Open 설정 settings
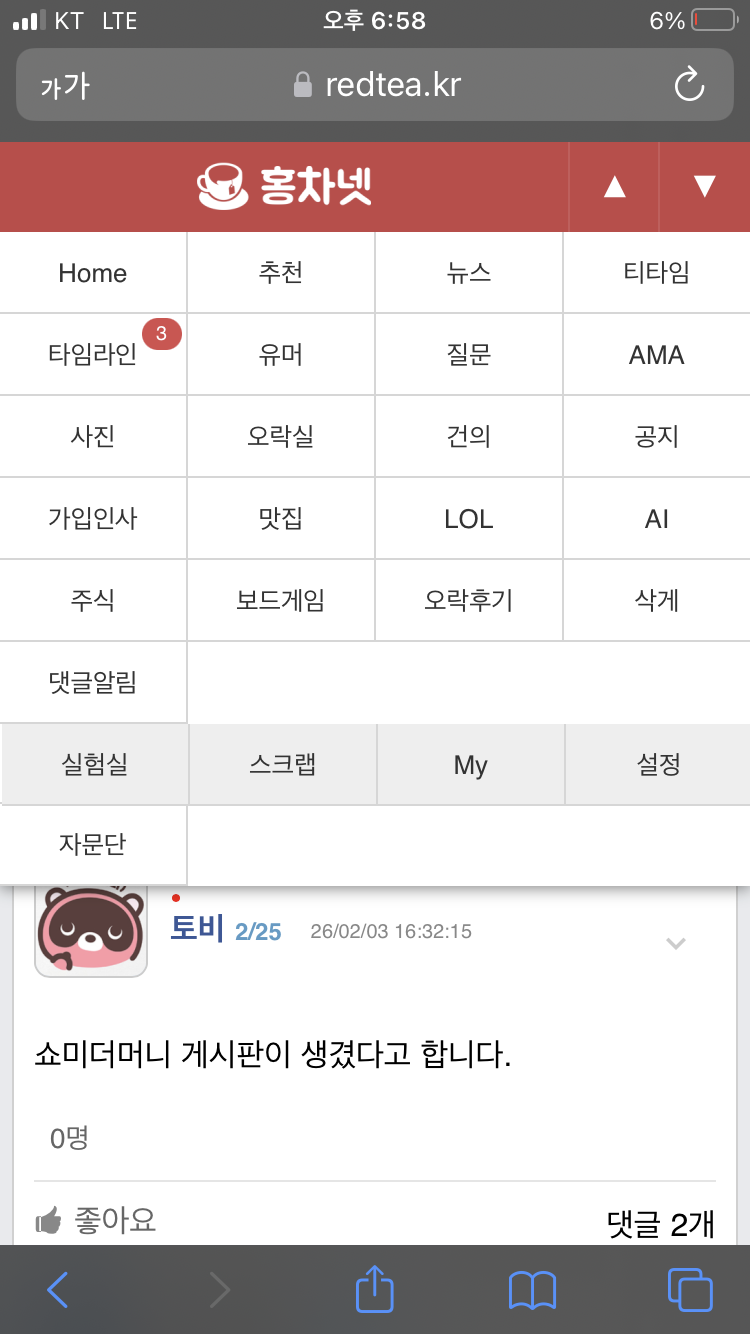 click(658, 765)
